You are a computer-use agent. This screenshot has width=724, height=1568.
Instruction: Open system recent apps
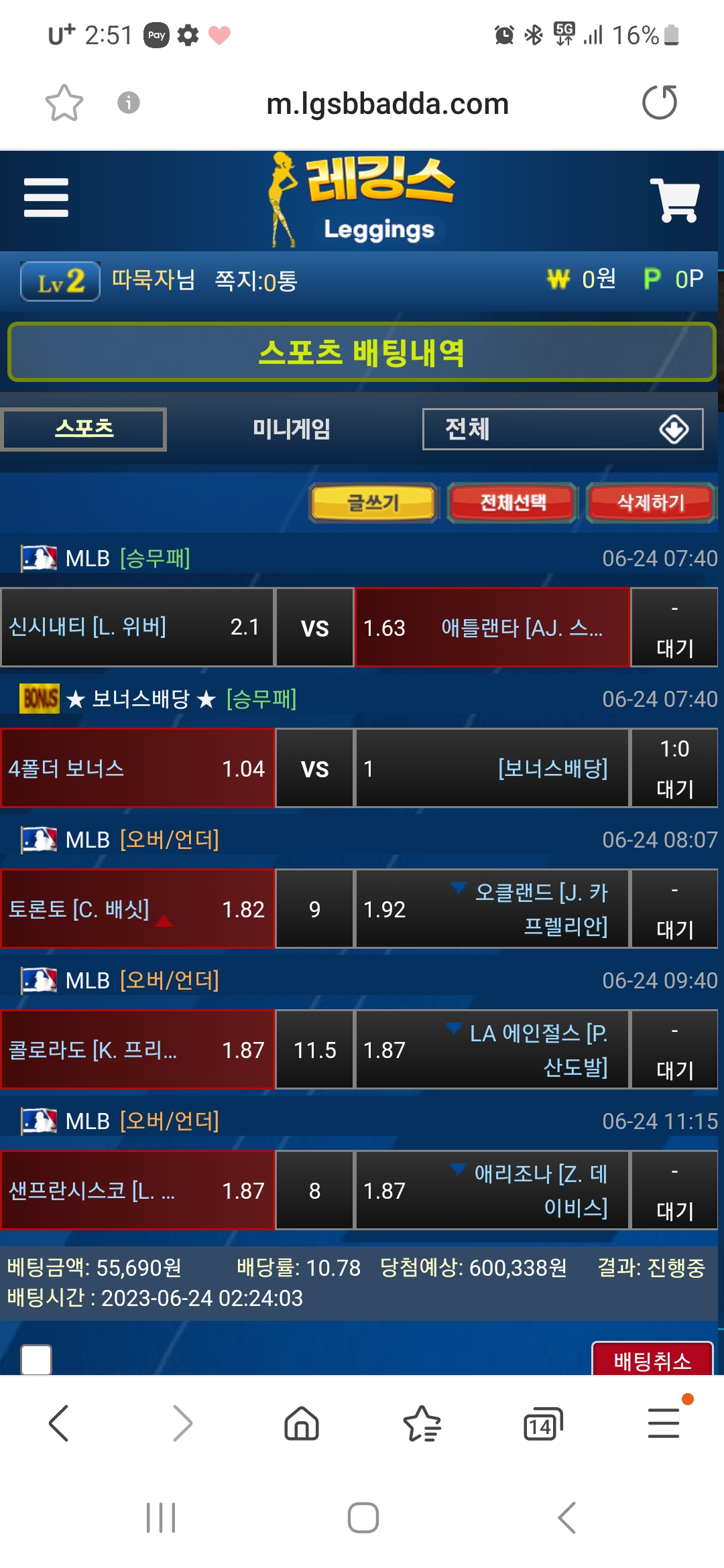(x=161, y=1518)
